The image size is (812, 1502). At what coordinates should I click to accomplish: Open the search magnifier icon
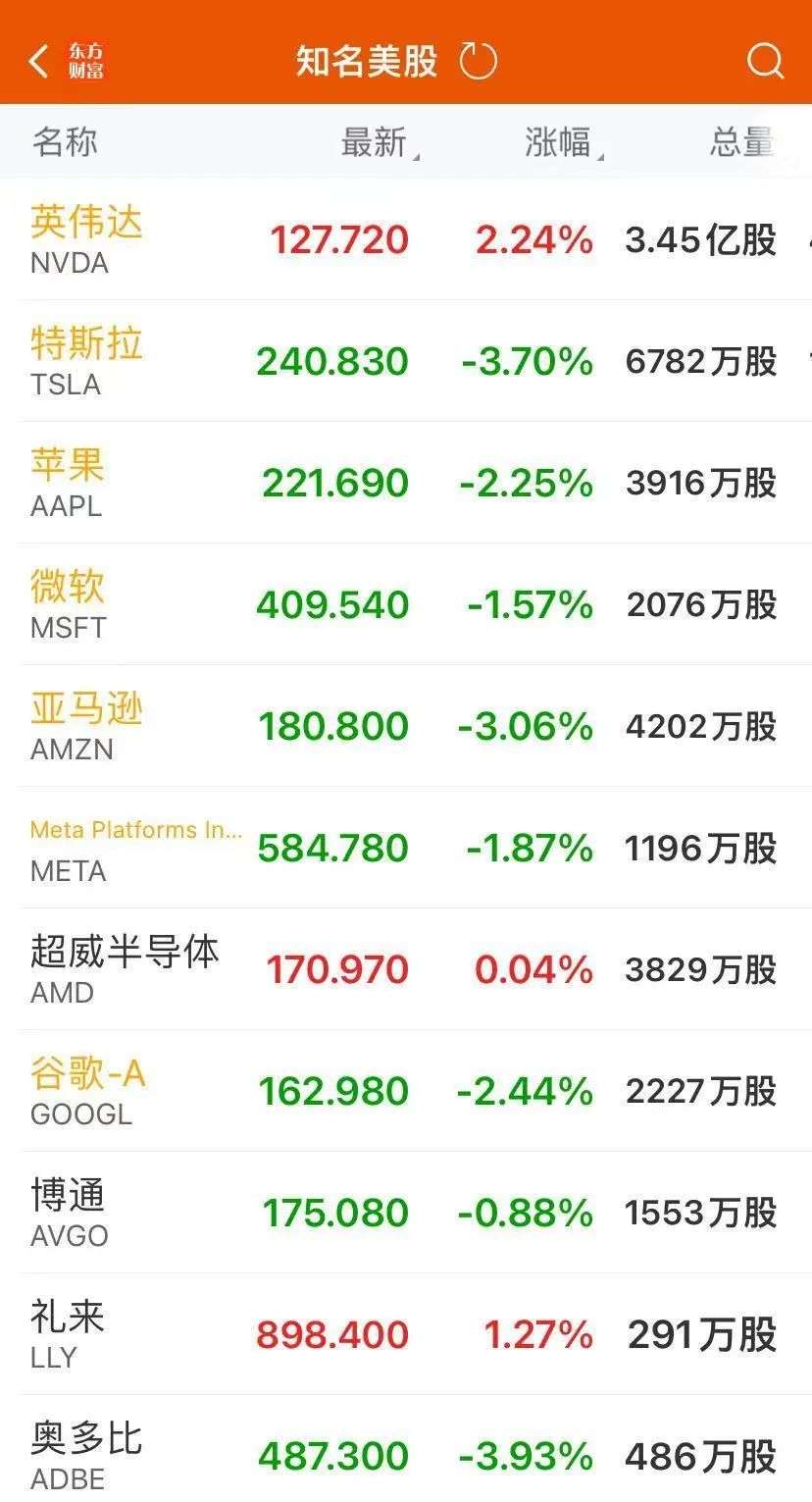pyautogui.click(x=765, y=61)
